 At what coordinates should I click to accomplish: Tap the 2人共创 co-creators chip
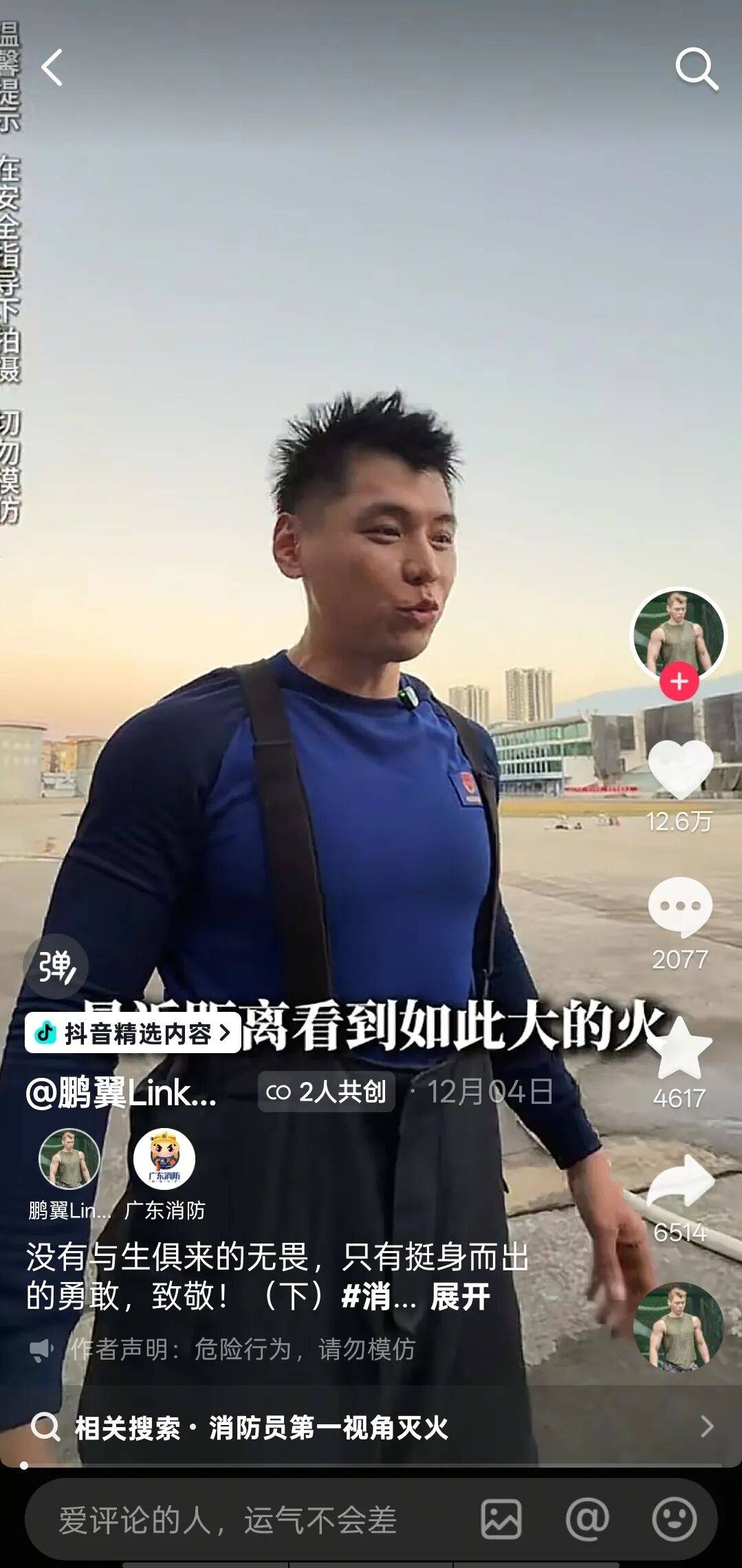pos(326,1092)
